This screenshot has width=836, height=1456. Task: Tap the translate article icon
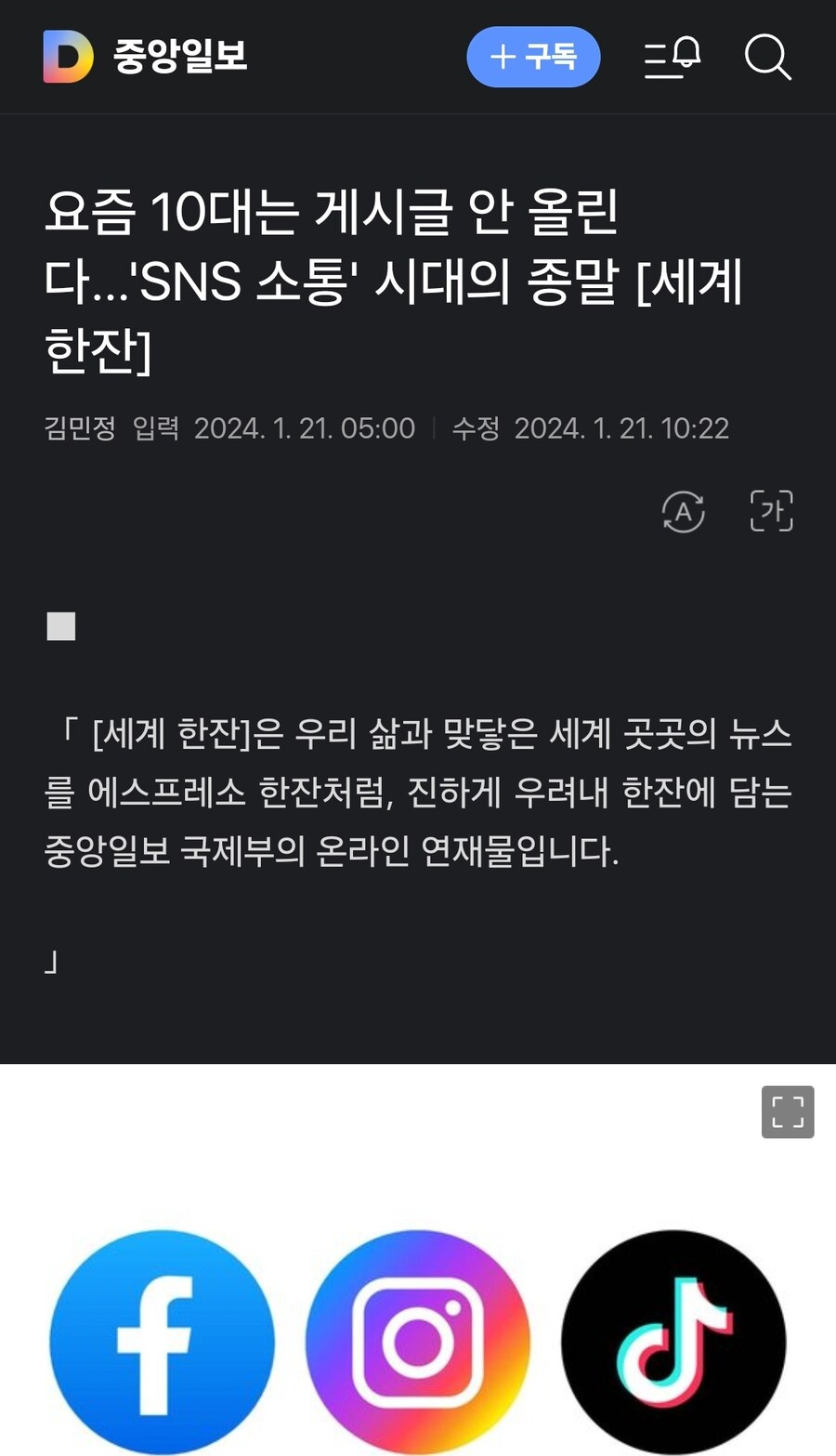point(683,511)
